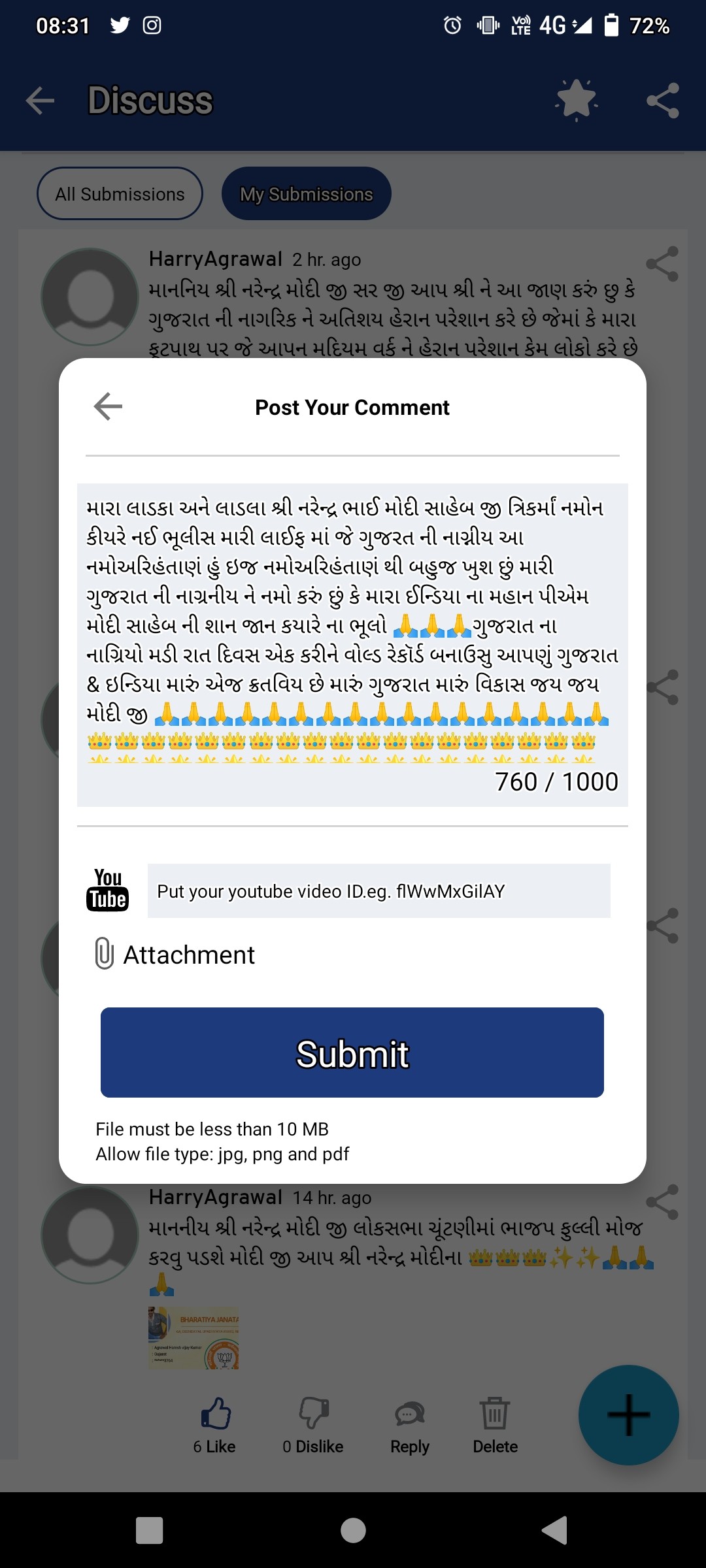This screenshot has width=706, height=1568.
Task: Tap the back arrow in Post Your Comment dialog
Action: (x=109, y=406)
